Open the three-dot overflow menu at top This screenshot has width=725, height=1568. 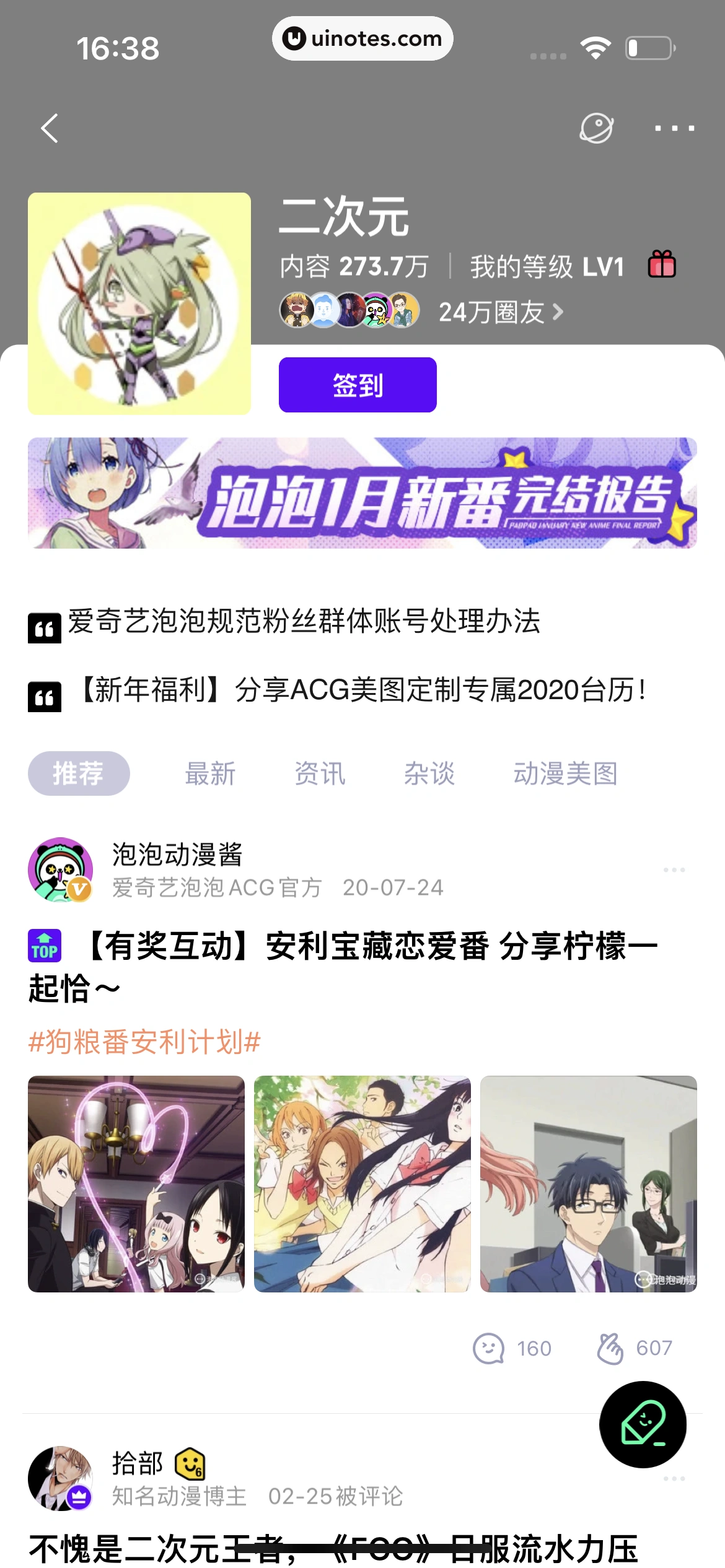[674, 128]
